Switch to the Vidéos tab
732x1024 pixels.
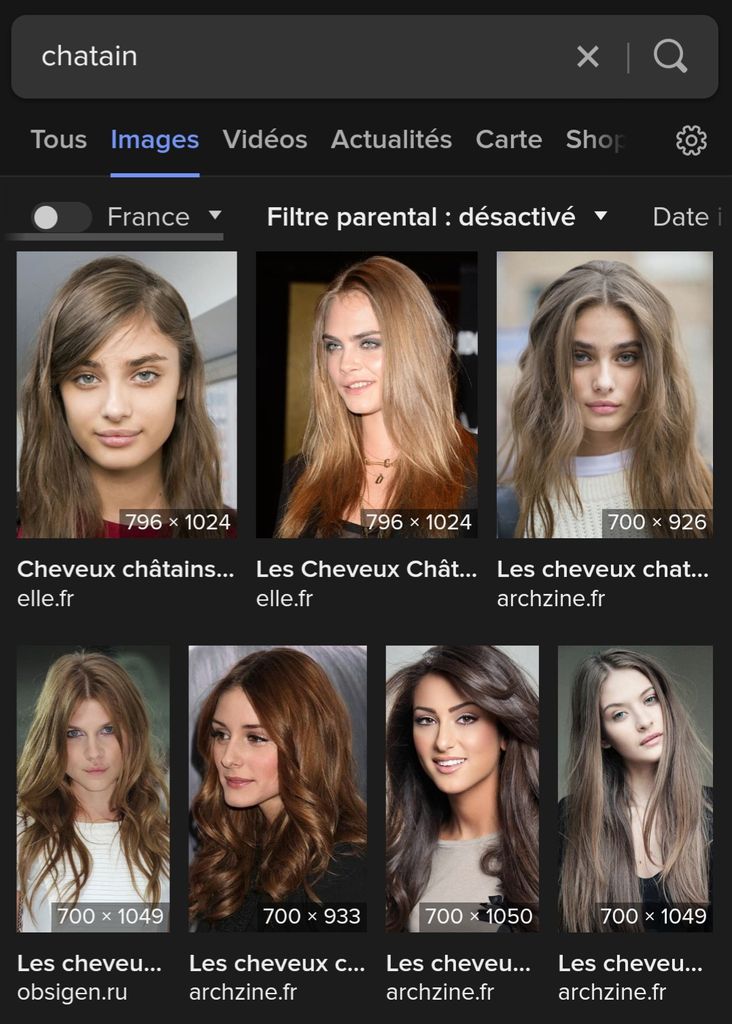pyautogui.click(x=264, y=140)
